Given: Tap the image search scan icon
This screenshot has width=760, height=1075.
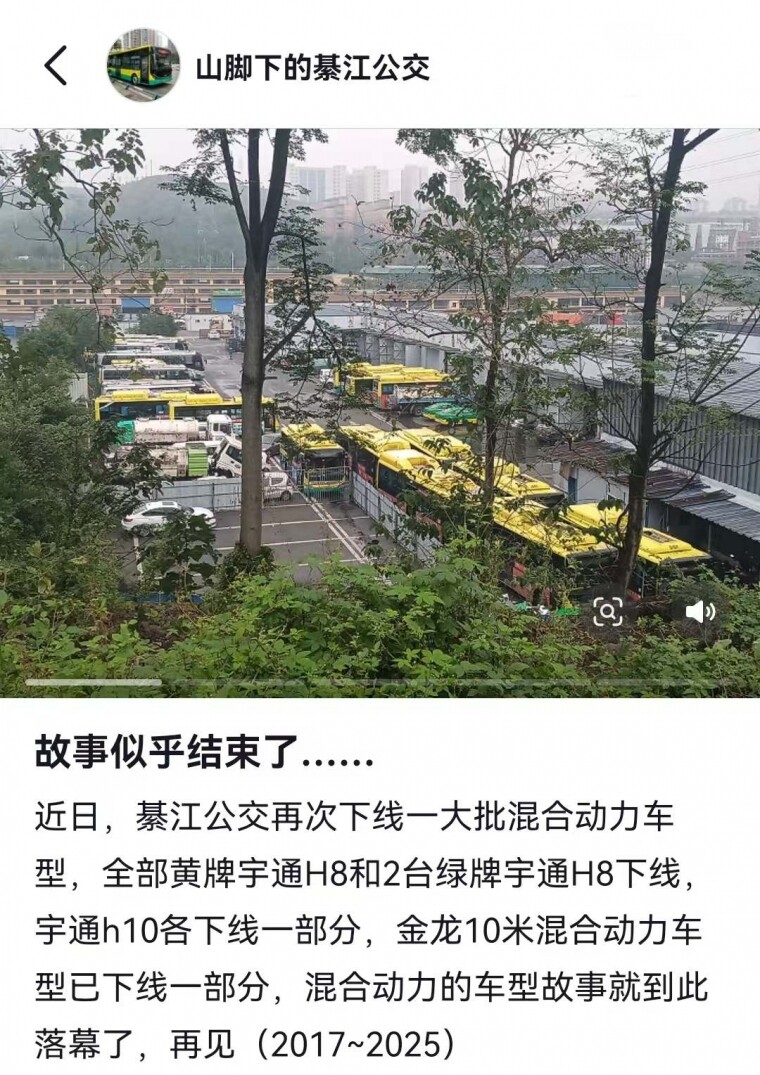Looking at the screenshot, I should coord(608,611).
